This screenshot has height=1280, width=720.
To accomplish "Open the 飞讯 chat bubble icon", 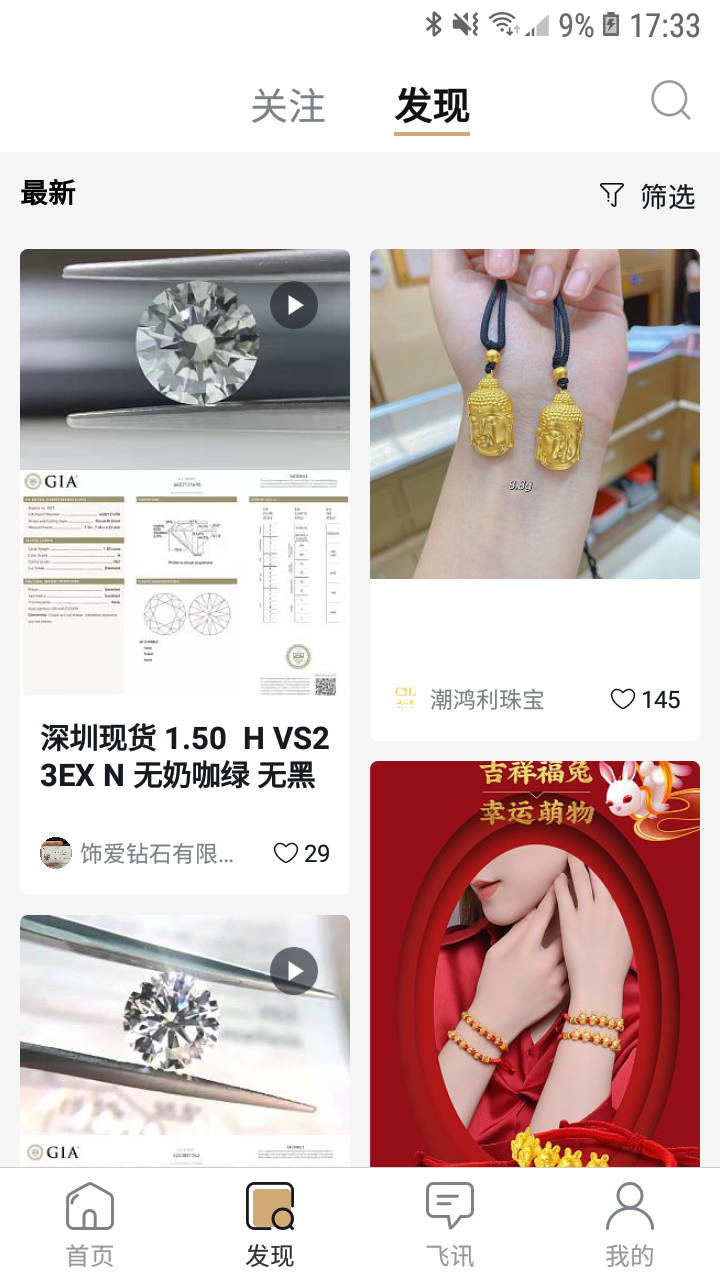I will pyautogui.click(x=449, y=1201).
